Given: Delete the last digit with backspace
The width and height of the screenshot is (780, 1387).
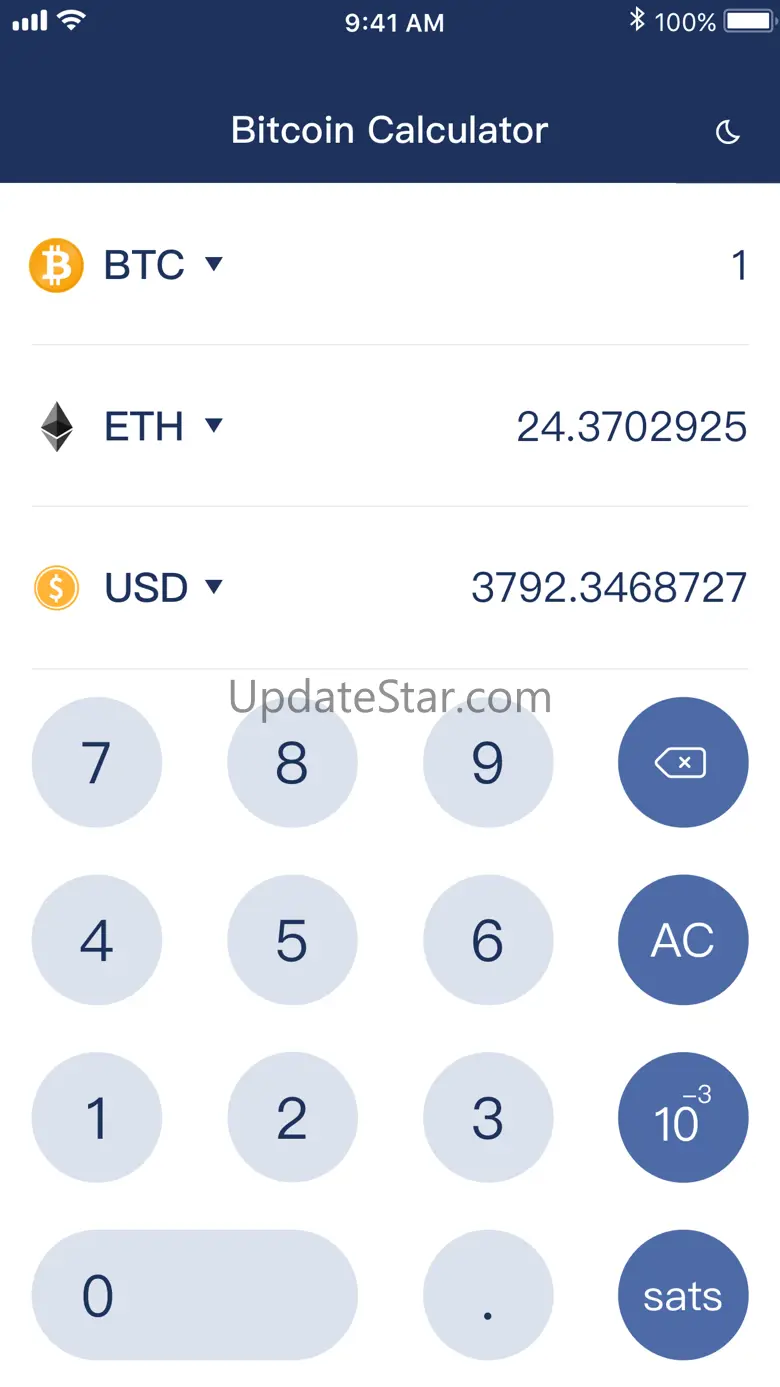Looking at the screenshot, I should [x=683, y=763].
